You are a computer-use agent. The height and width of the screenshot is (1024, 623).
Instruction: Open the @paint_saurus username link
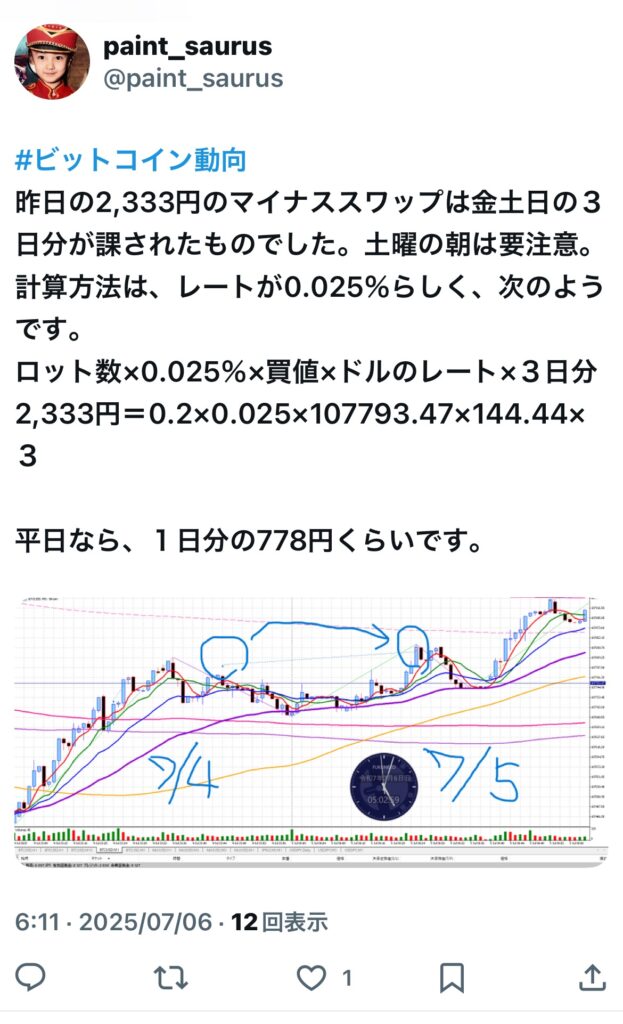pyautogui.click(x=193, y=79)
